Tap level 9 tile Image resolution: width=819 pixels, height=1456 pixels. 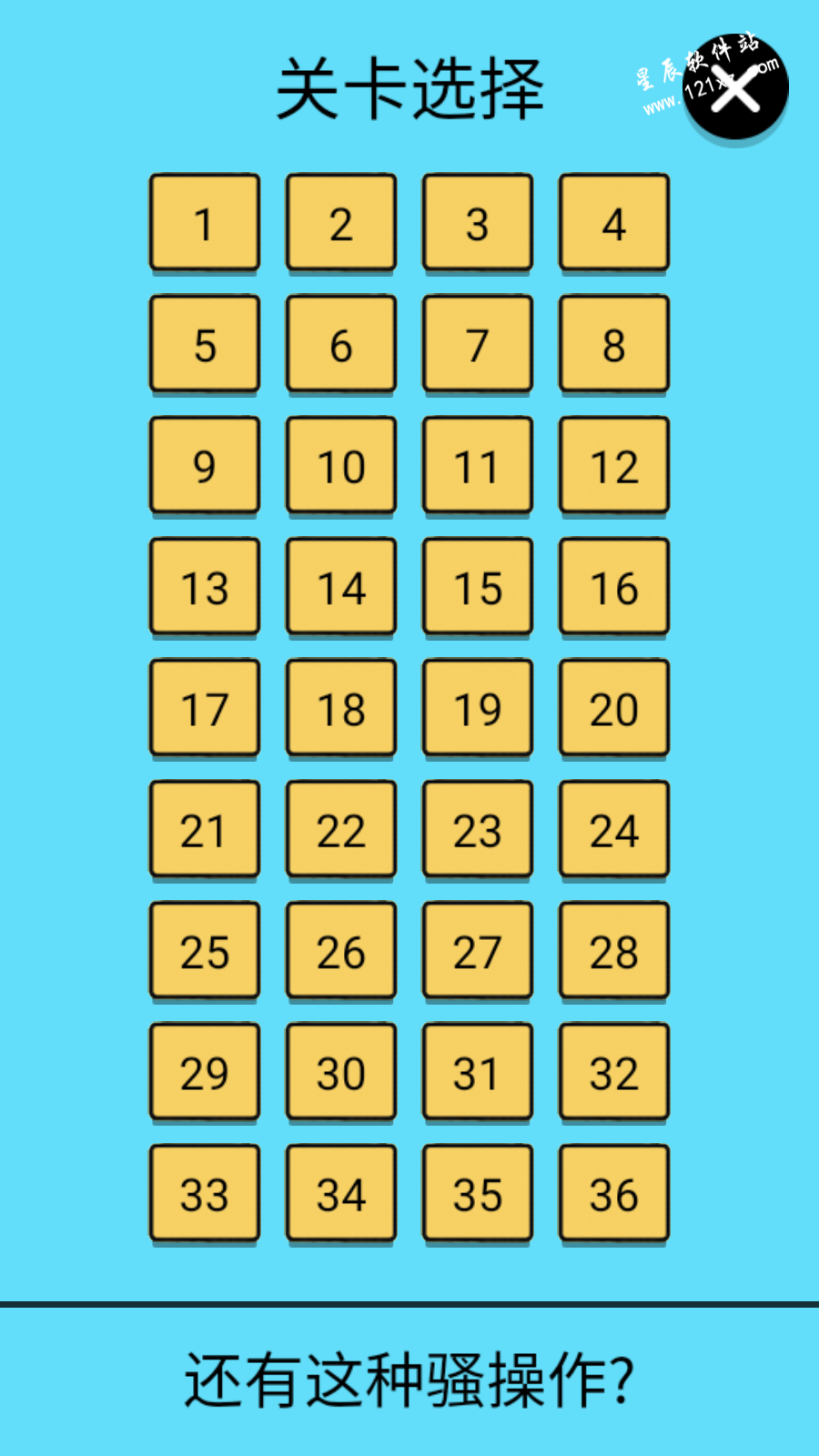click(205, 466)
